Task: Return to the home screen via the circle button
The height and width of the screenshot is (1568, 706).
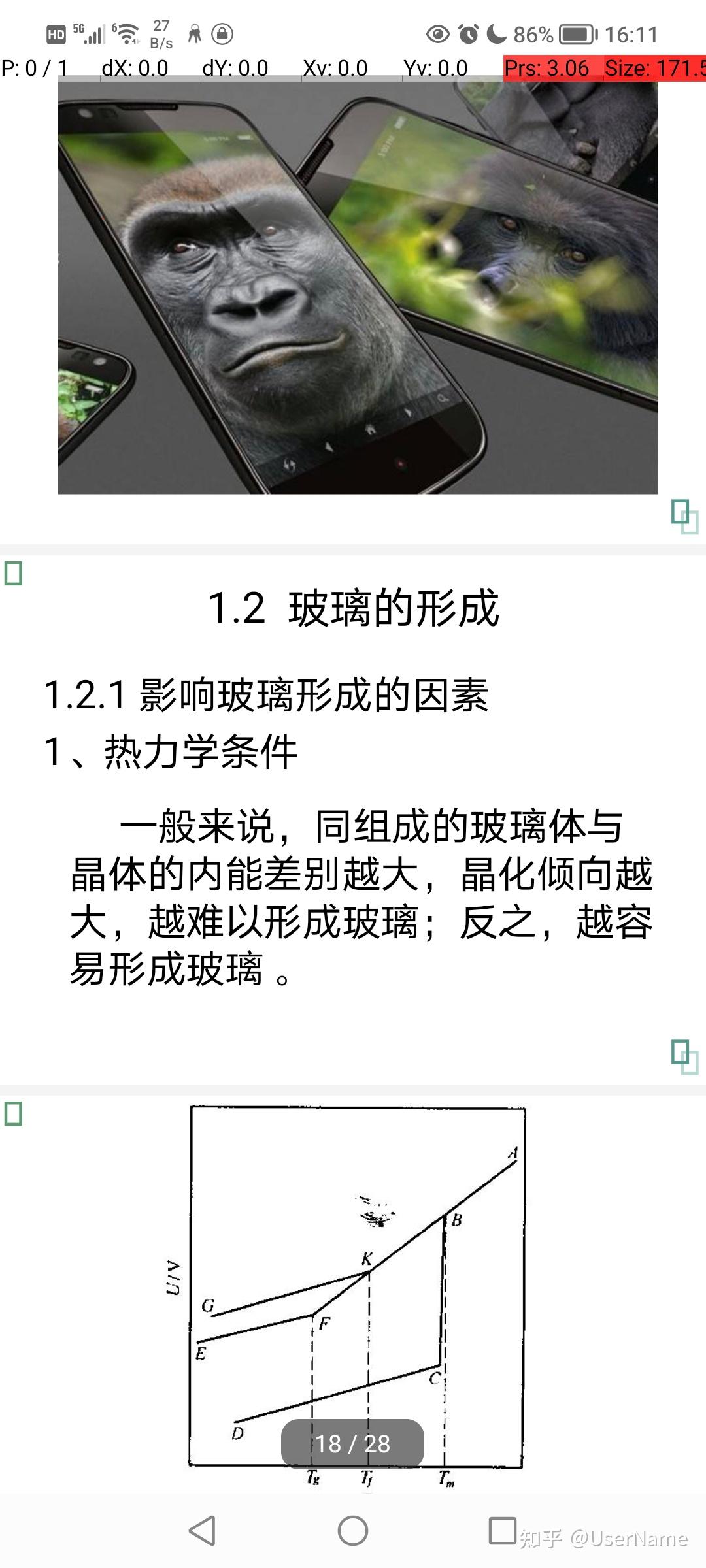Action: 353,1531
